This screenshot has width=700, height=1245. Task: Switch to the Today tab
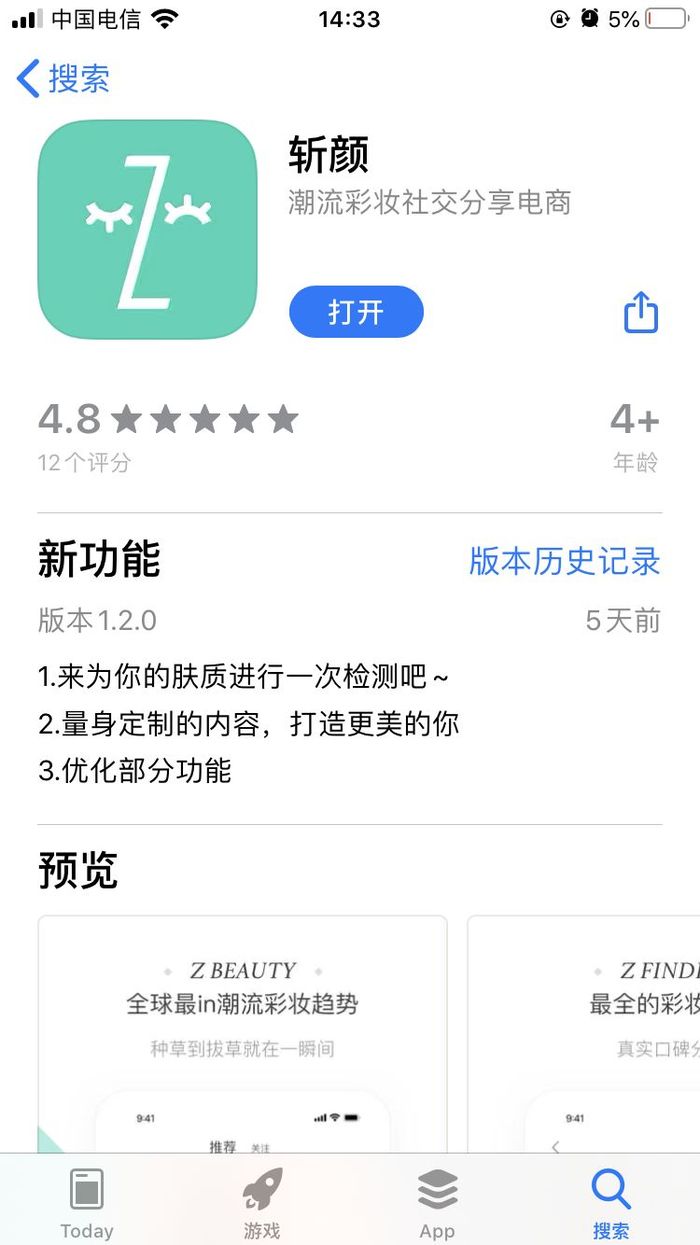pos(87,1204)
